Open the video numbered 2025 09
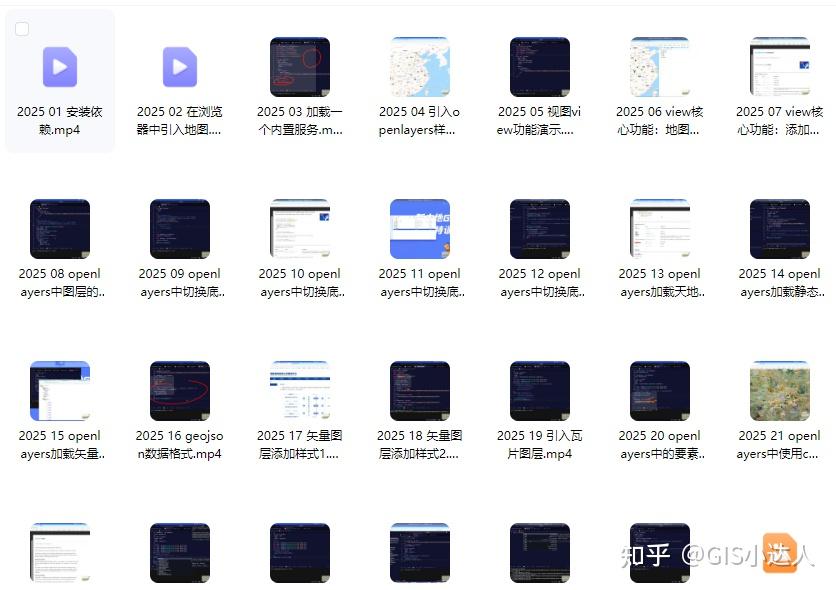 [180, 229]
